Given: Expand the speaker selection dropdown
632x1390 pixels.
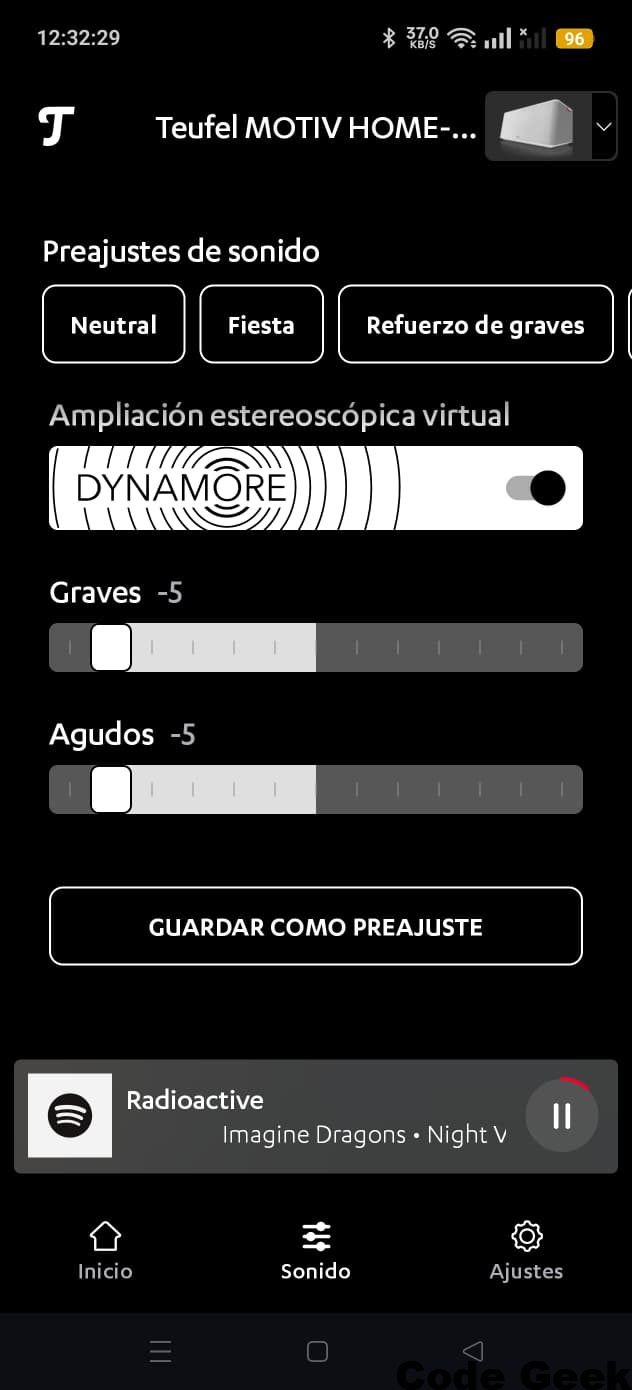Looking at the screenshot, I should (603, 127).
